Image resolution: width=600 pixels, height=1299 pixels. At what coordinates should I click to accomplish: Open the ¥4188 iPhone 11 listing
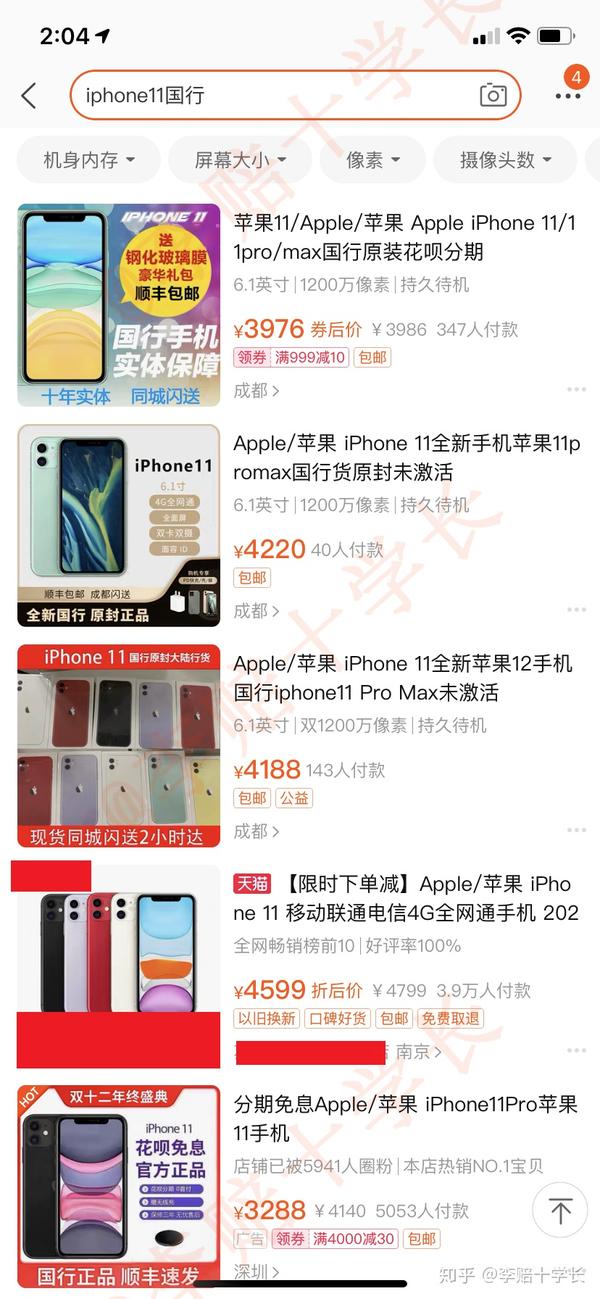[400, 678]
